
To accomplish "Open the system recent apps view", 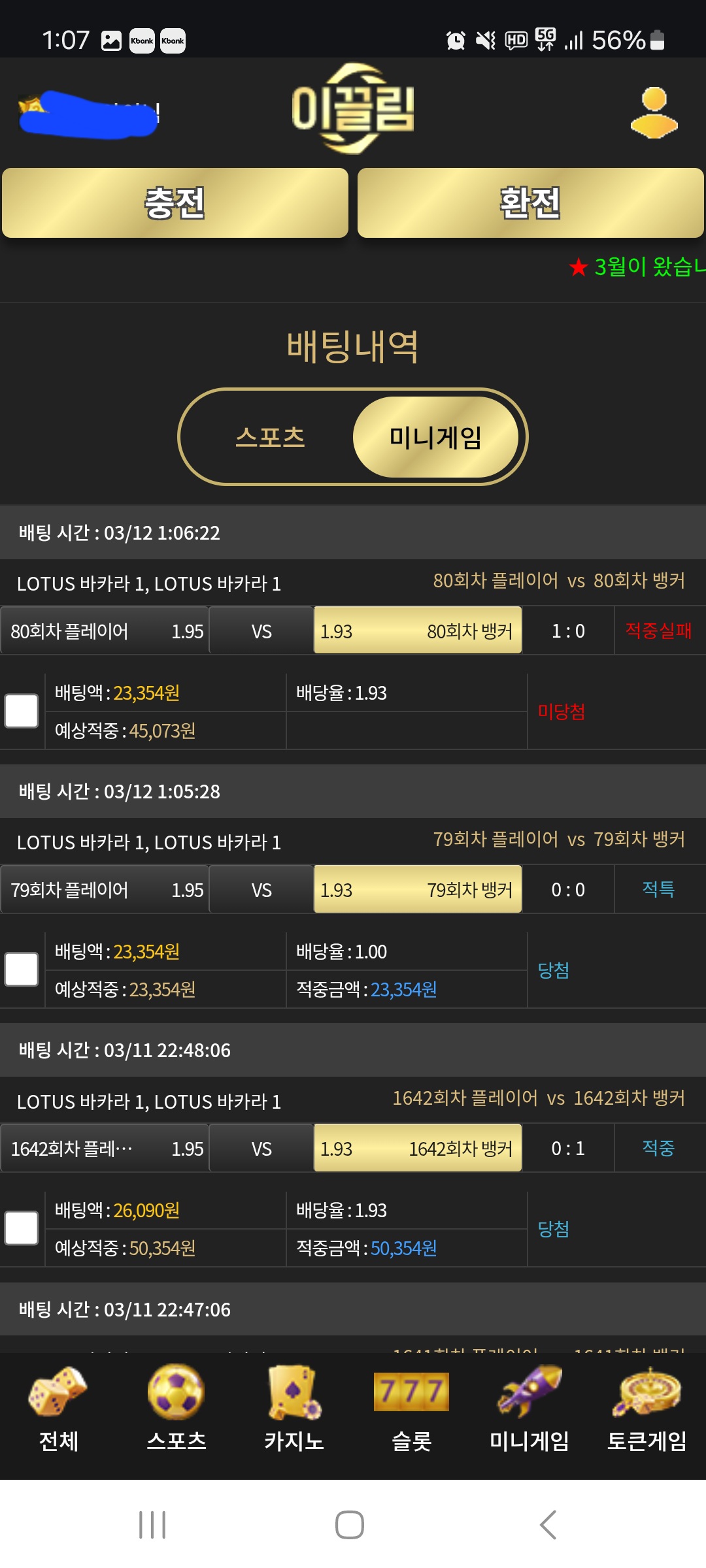I will (152, 1525).
